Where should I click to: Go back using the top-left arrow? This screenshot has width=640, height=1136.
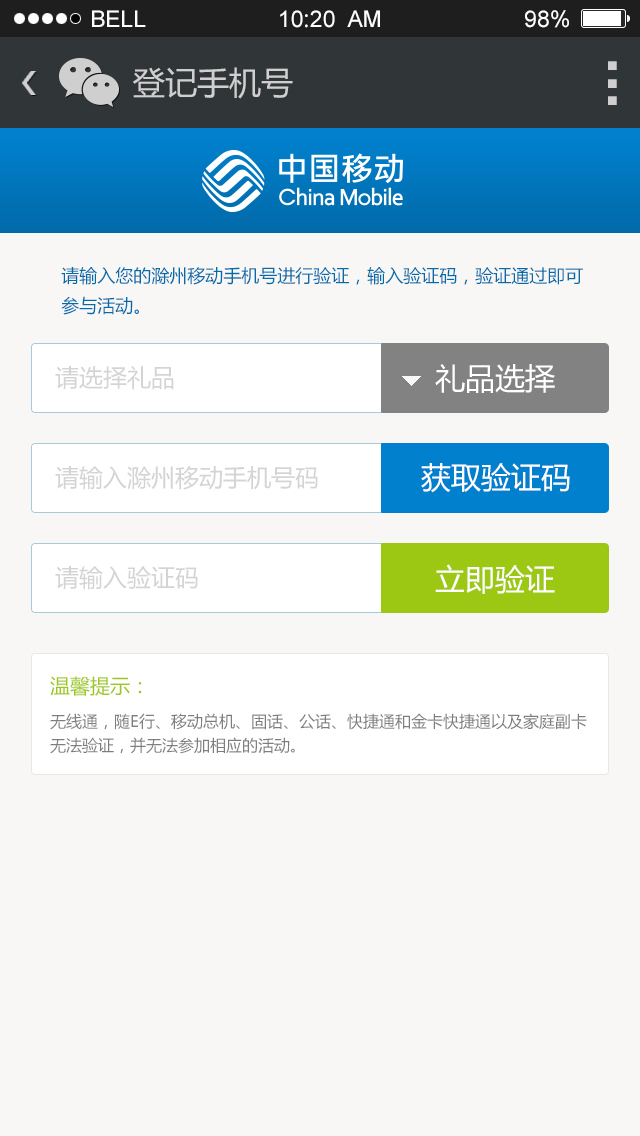click(x=29, y=83)
